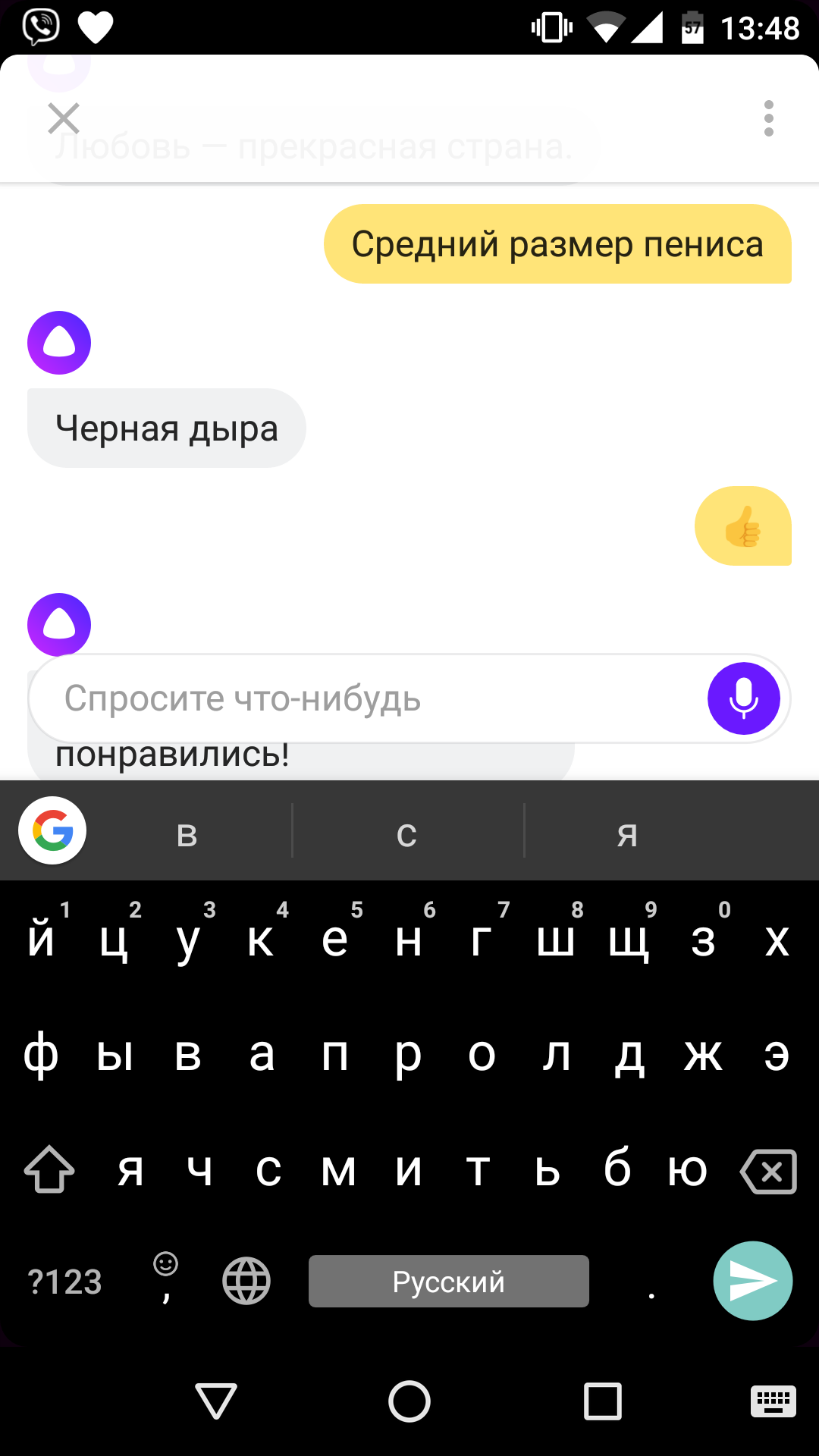Go back using the navigation bar
The image size is (819, 1456).
(x=216, y=1401)
